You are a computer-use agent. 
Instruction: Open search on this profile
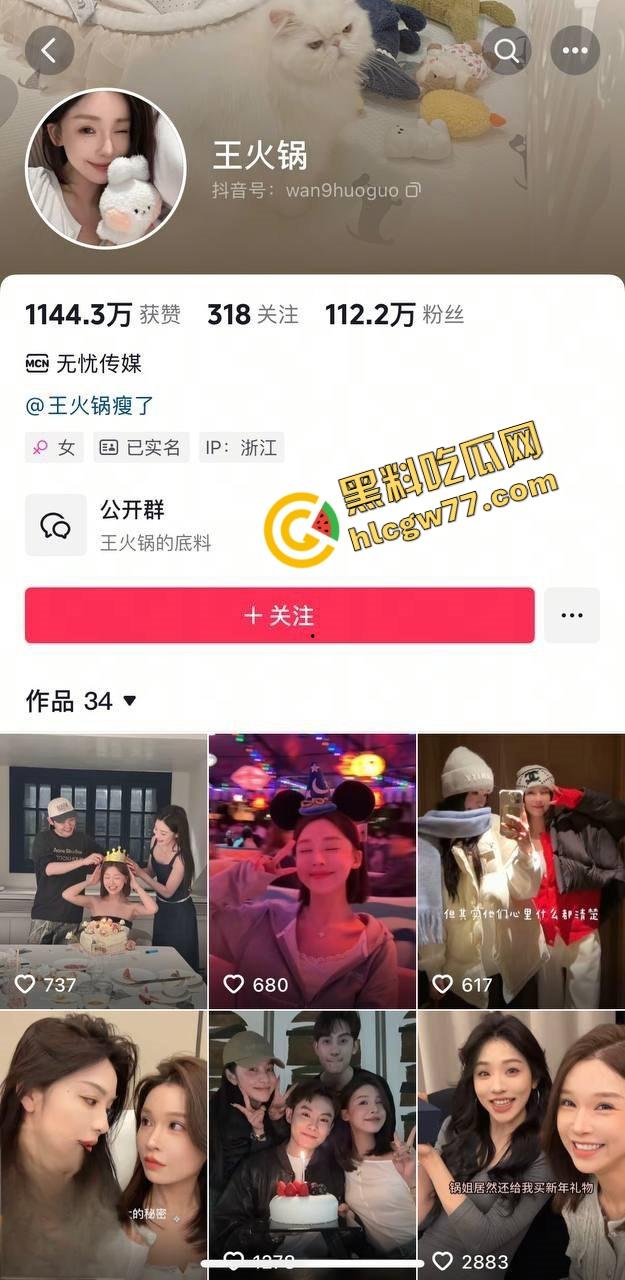click(x=507, y=50)
